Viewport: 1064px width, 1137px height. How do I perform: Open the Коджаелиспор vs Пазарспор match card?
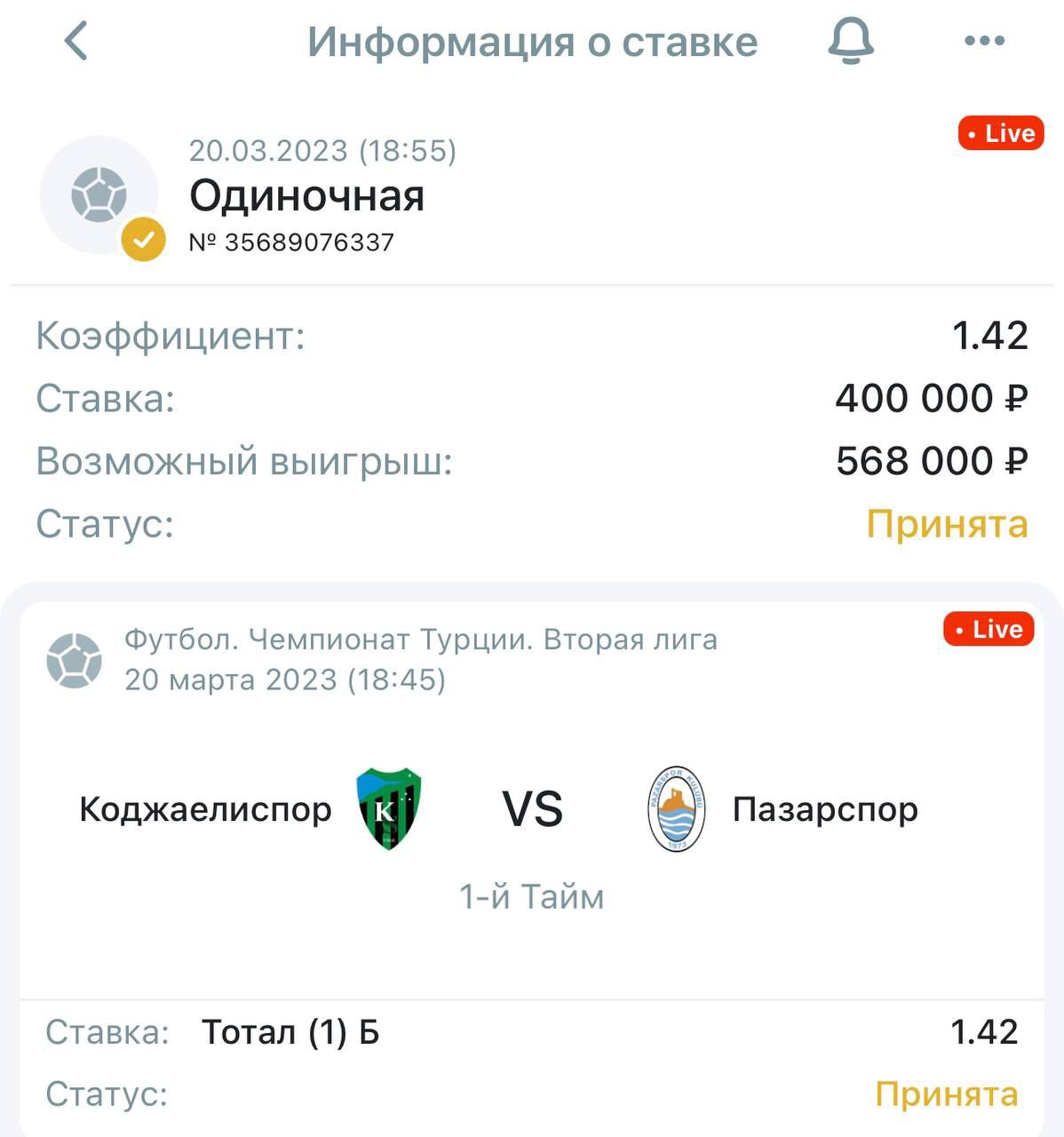(531, 810)
